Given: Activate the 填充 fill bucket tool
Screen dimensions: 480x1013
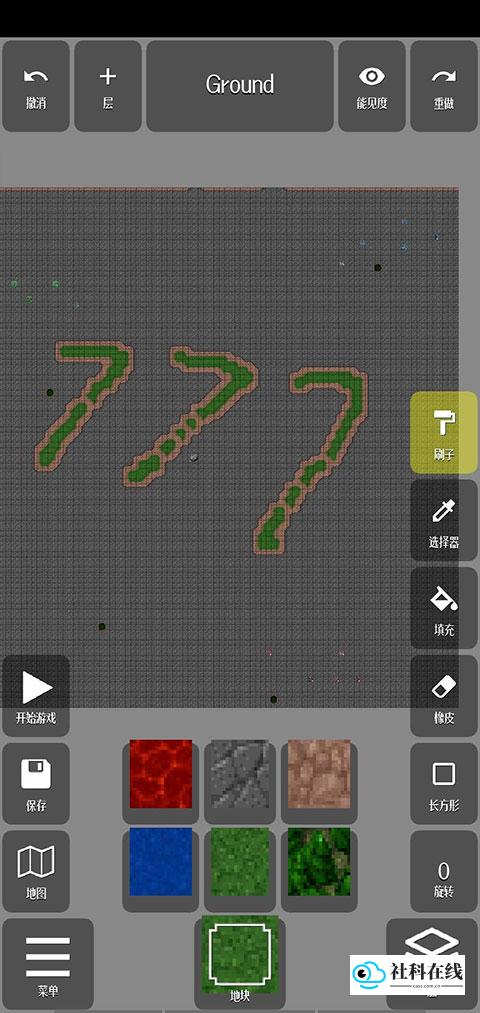Looking at the screenshot, I should (x=444, y=609).
